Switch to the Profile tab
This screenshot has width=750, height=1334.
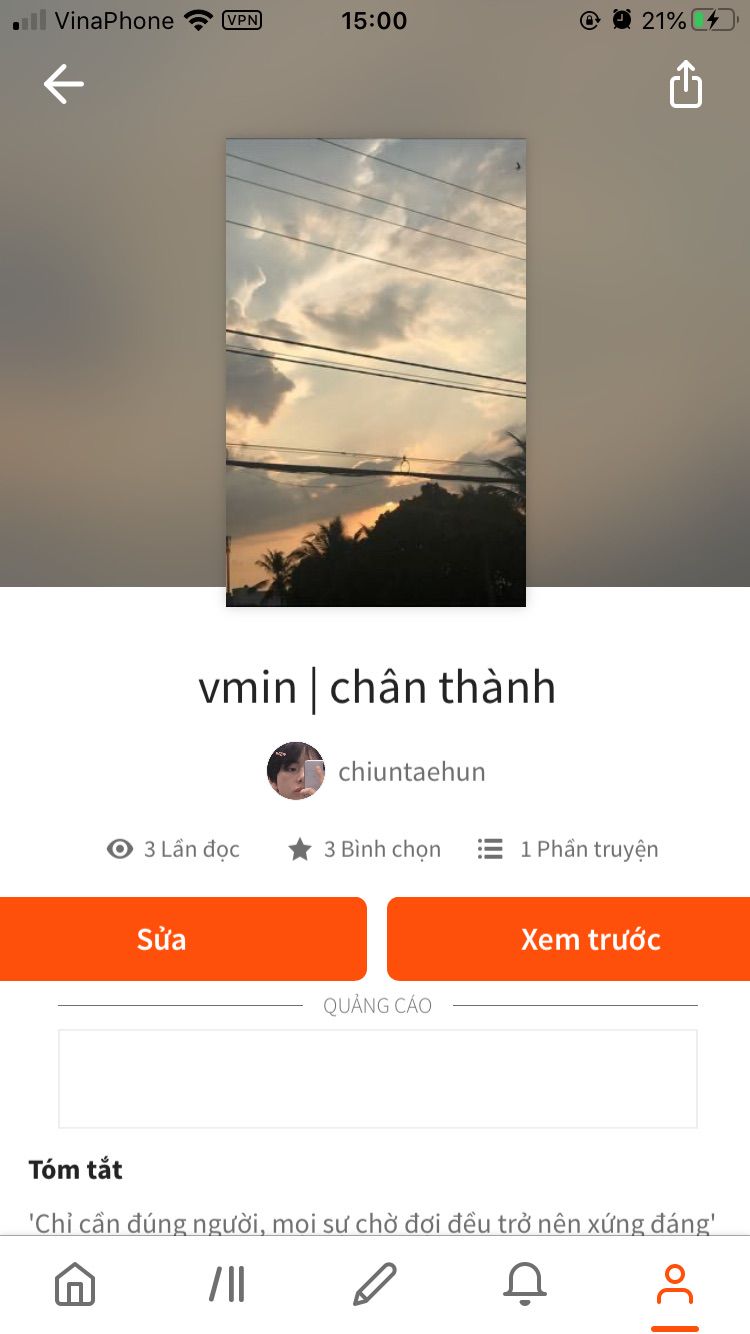click(x=675, y=1284)
